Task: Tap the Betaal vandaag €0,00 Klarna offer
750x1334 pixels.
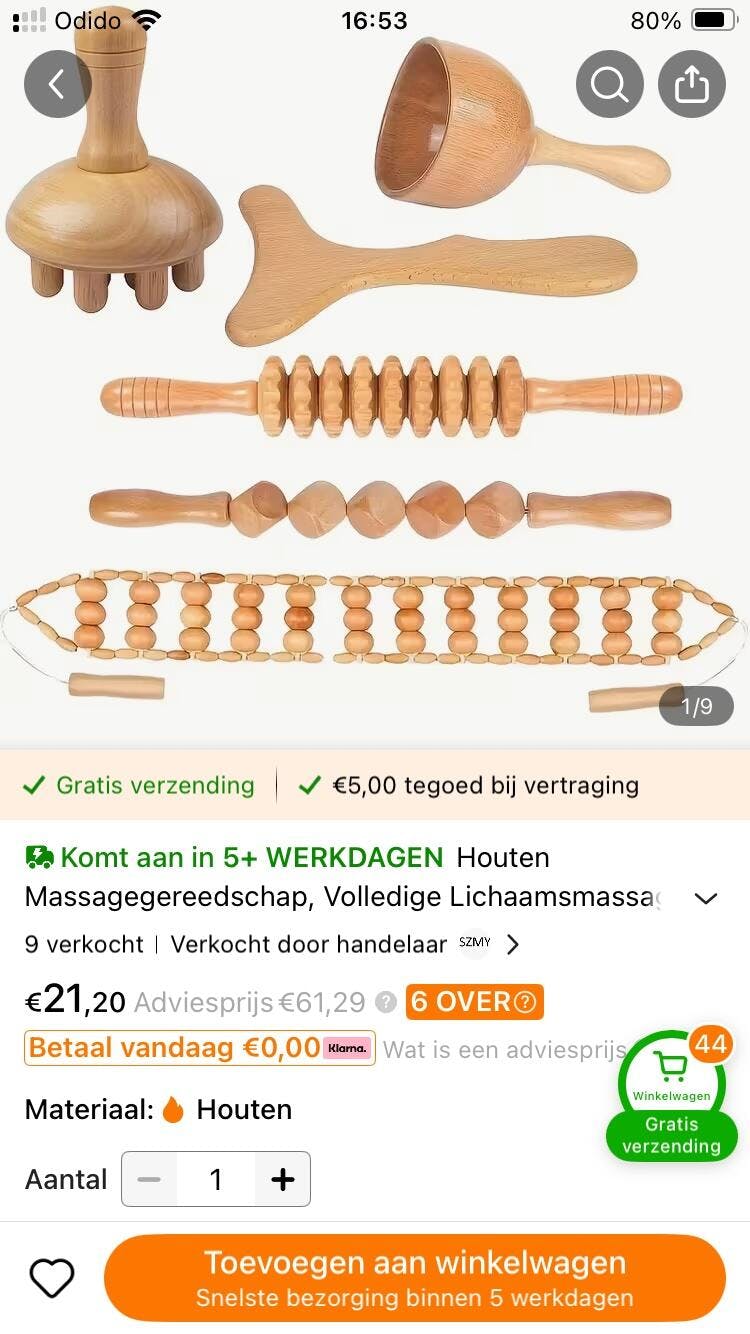Action: click(x=200, y=1048)
